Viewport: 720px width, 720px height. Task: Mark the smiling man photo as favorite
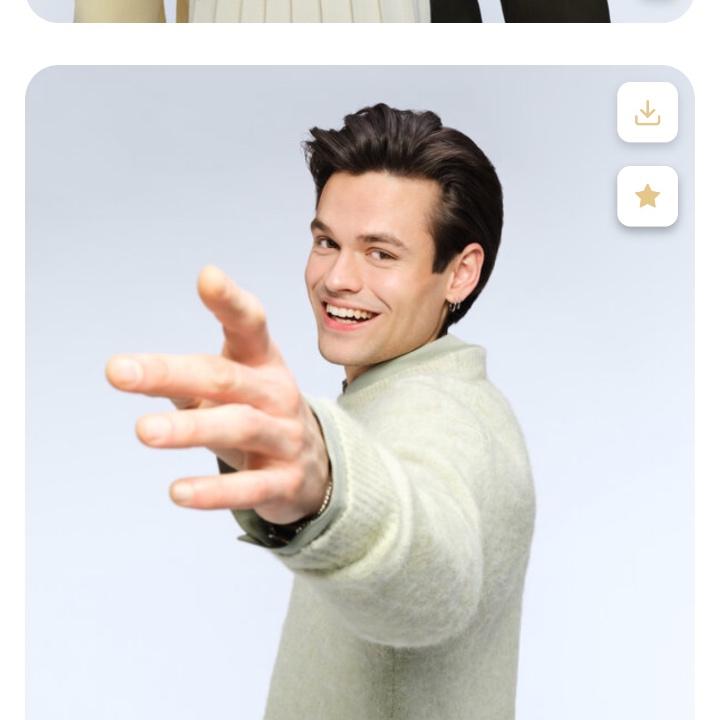647,196
